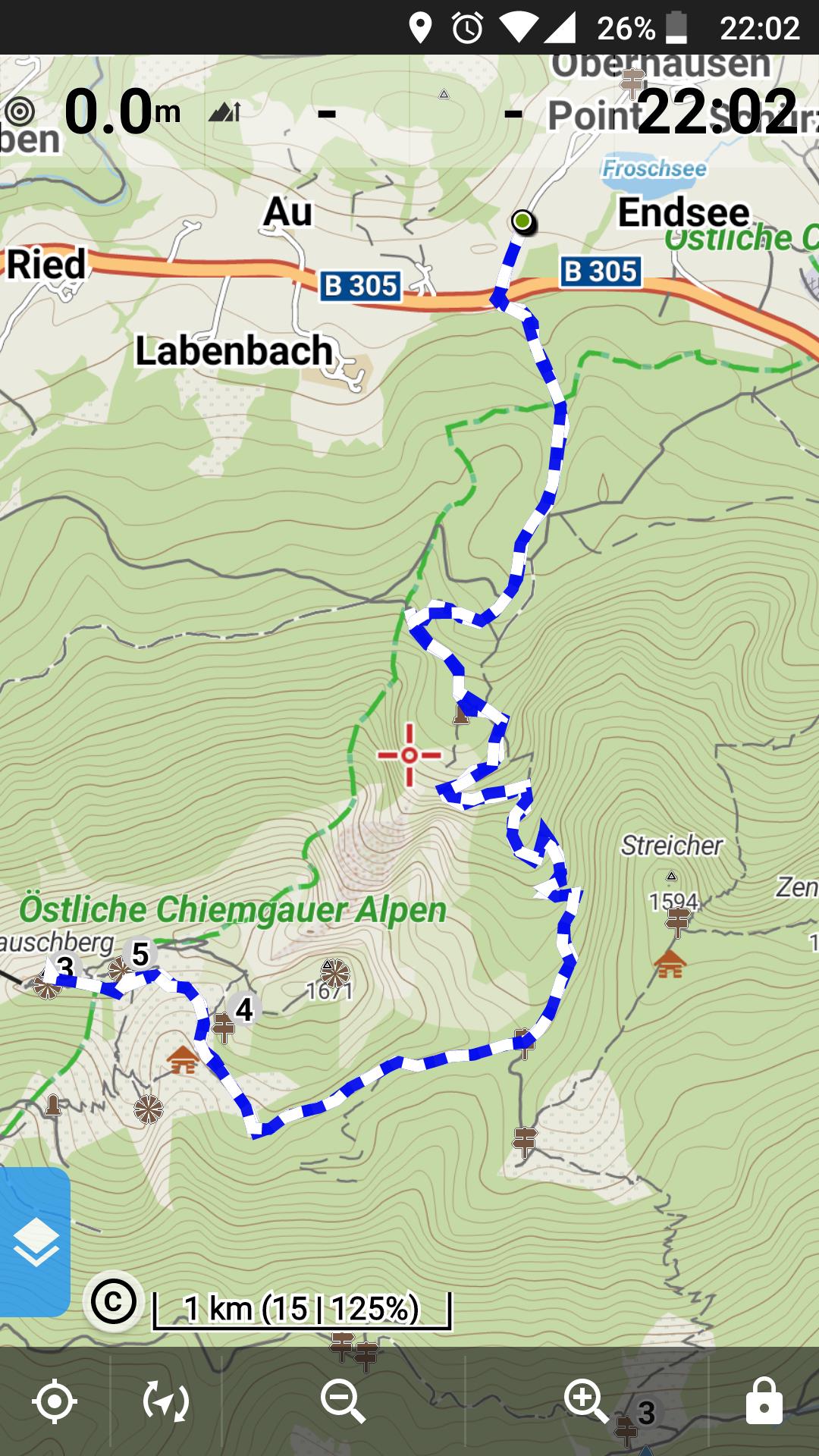819x1456 pixels.
Task: Show map copyright information
Action: (x=114, y=1302)
